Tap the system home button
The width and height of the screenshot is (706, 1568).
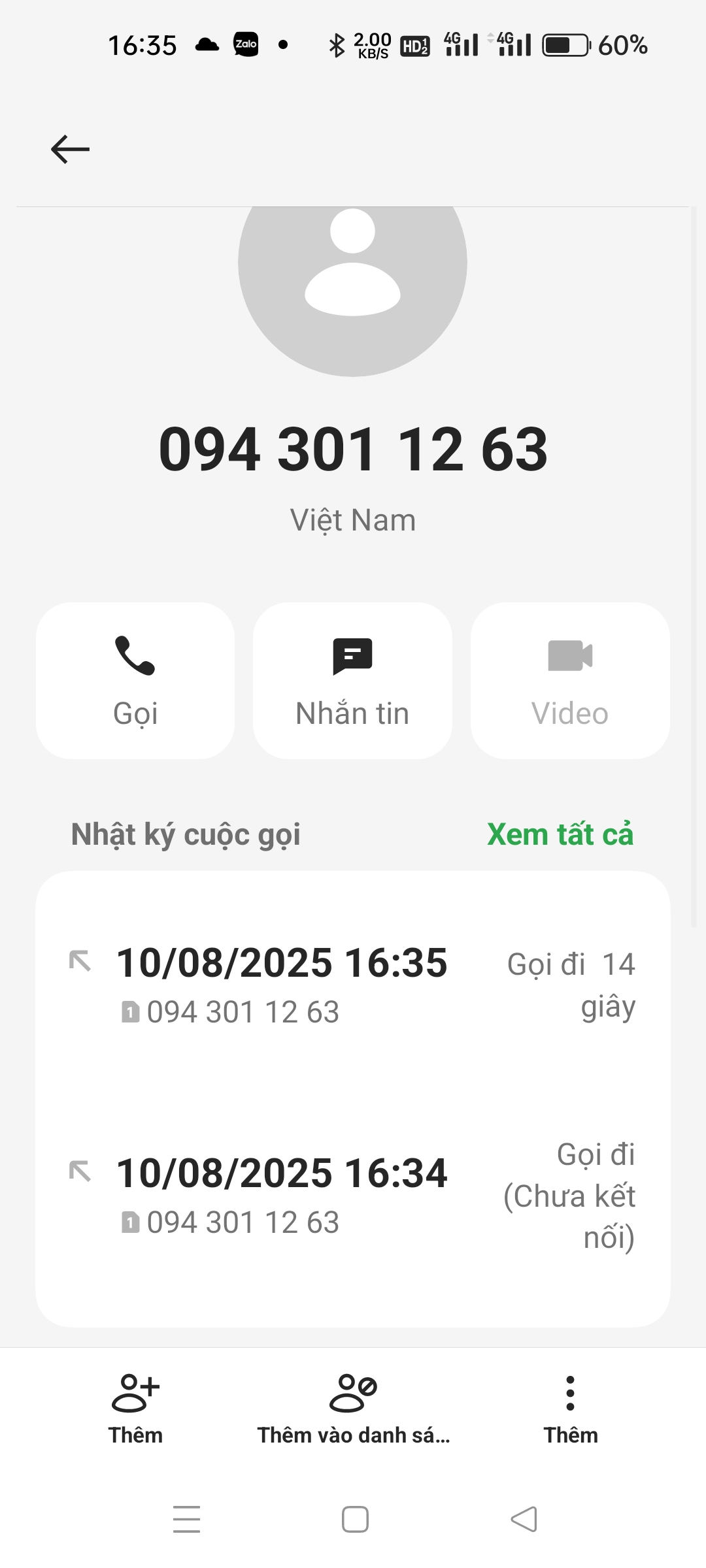pyautogui.click(x=355, y=1519)
